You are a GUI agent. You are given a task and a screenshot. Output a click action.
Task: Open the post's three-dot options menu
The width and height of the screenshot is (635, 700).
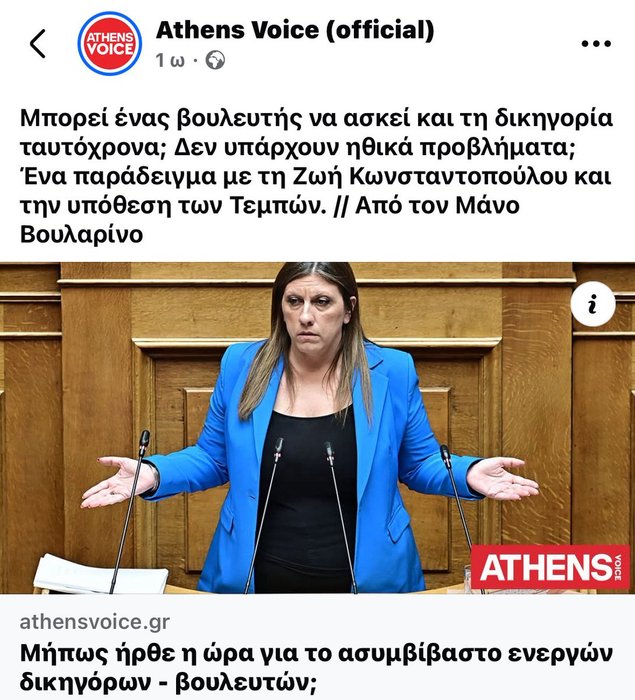pos(595,44)
